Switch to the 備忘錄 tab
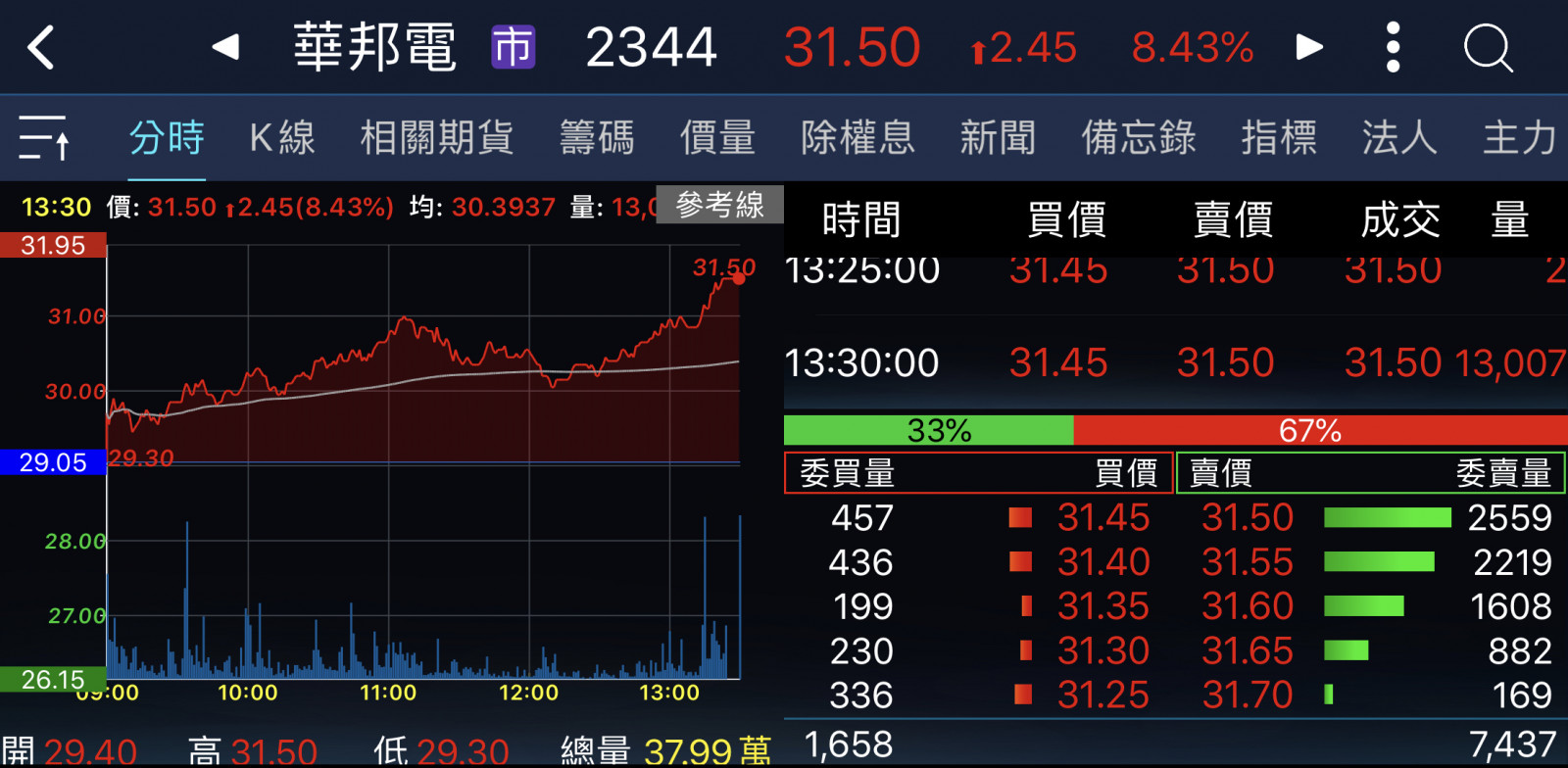1568x768 pixels. pyautogui.click(x=1139, y=137)
